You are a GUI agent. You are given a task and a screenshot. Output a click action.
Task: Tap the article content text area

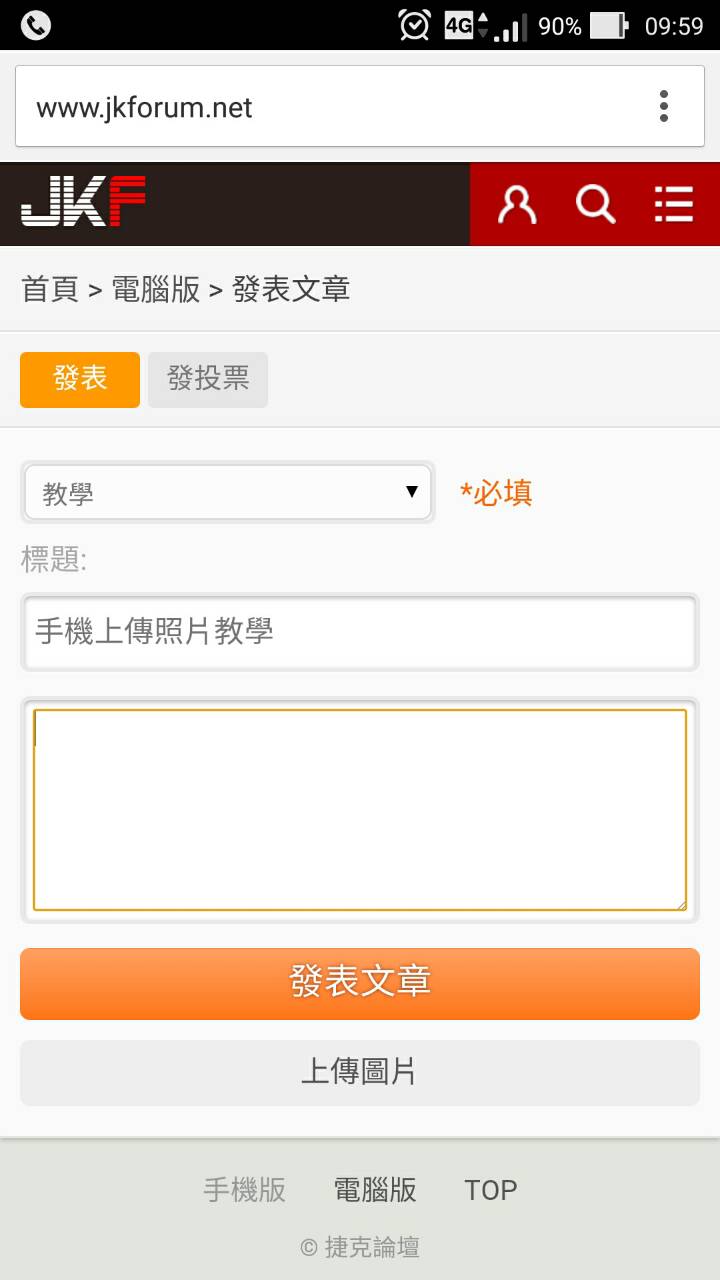pos(360,810)
